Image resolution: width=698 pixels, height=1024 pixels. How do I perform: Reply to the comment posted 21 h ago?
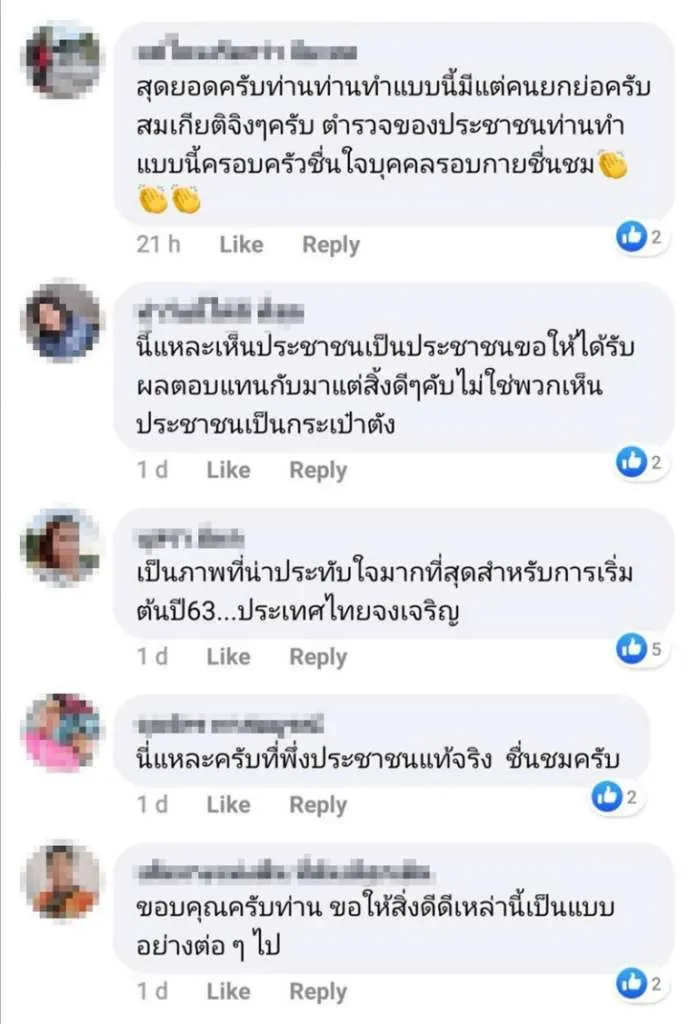tap(331, 244)
